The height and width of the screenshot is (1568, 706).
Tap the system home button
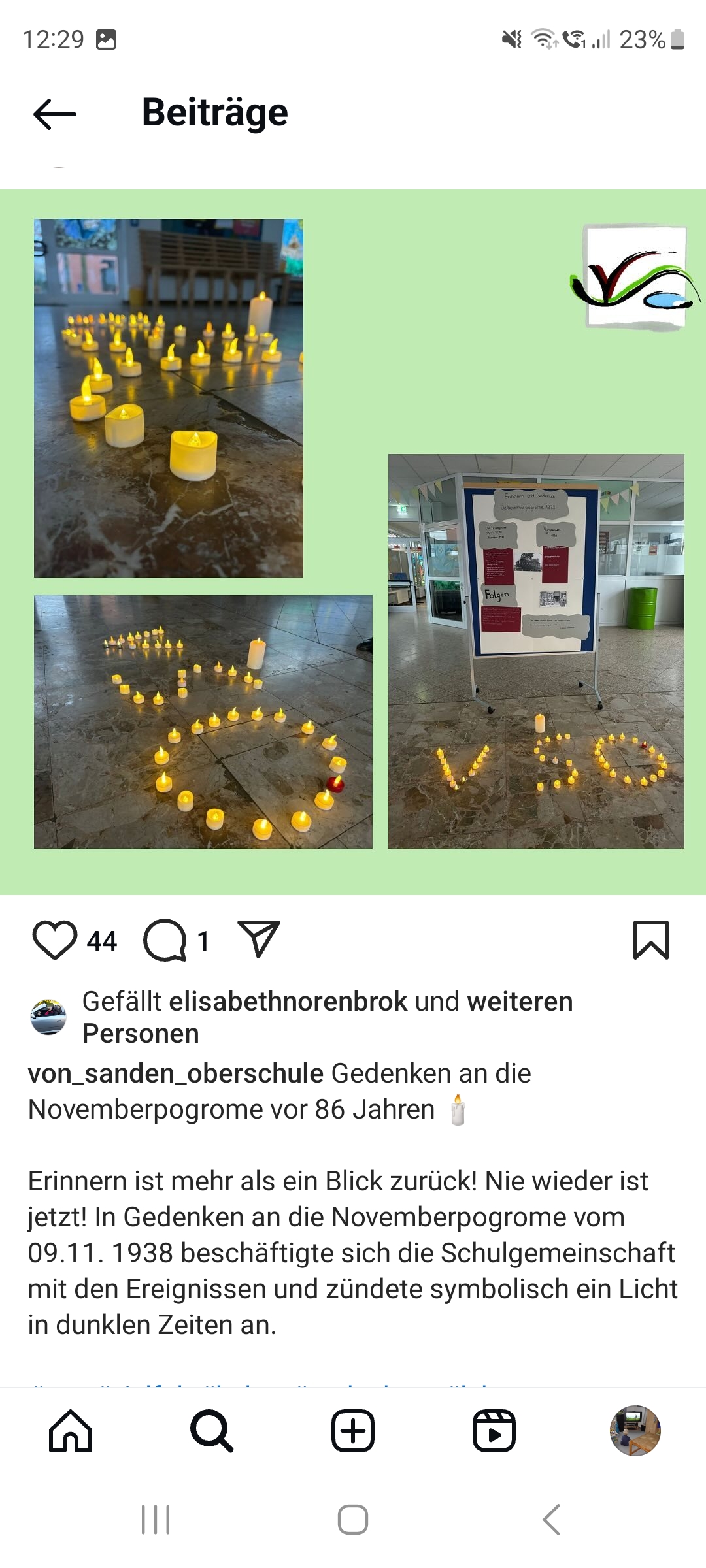353,1520
